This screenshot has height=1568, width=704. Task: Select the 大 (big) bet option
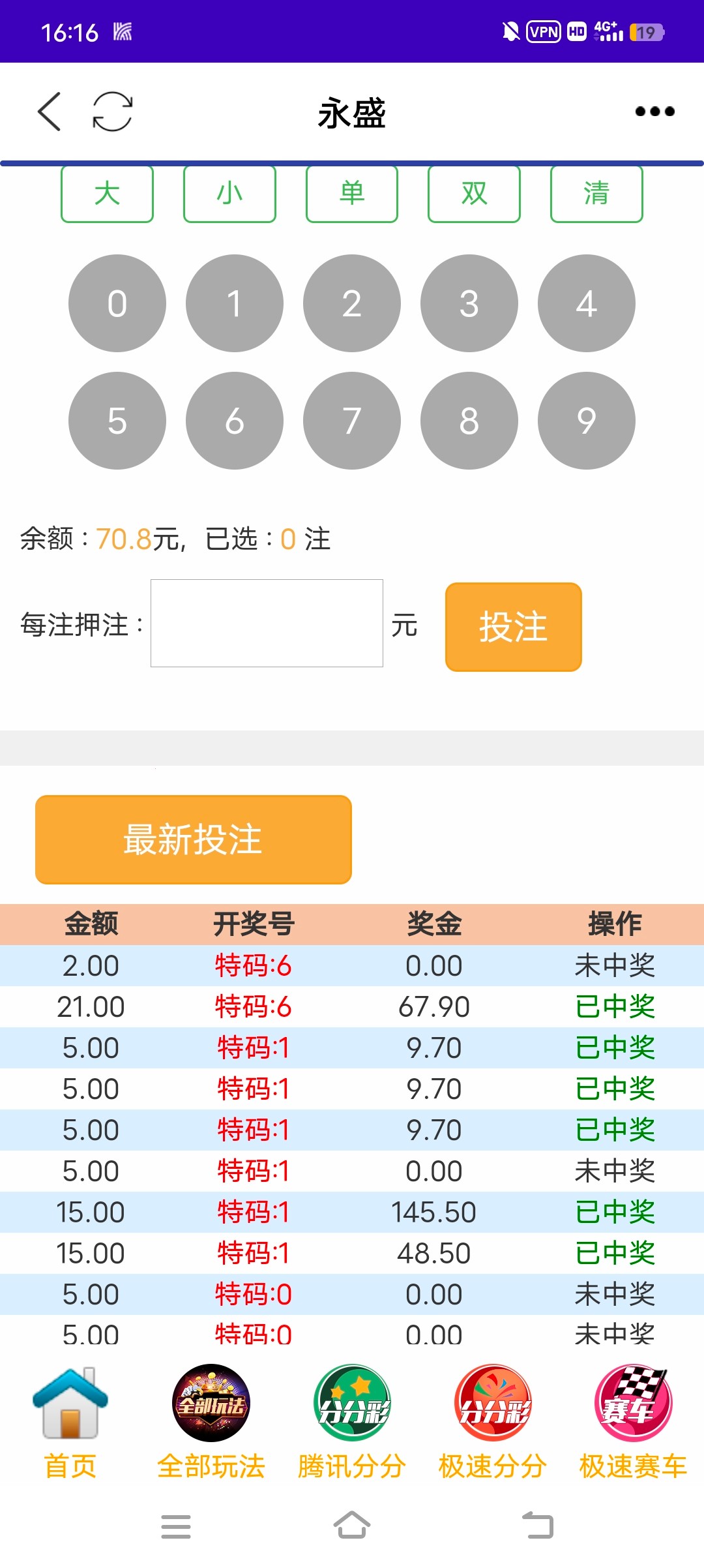point(106,194)
